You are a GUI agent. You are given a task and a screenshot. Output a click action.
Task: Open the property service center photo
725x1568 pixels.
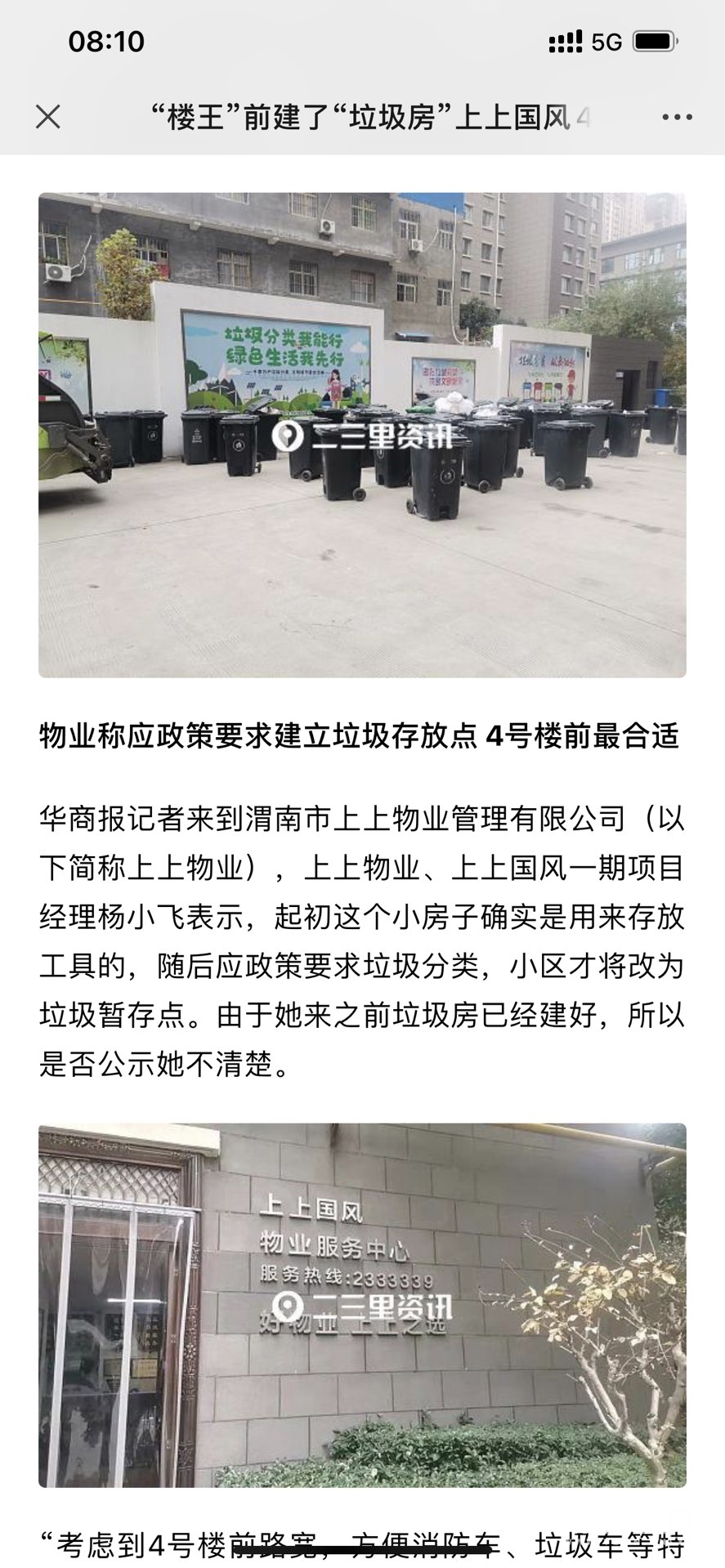click(362, 1305)
